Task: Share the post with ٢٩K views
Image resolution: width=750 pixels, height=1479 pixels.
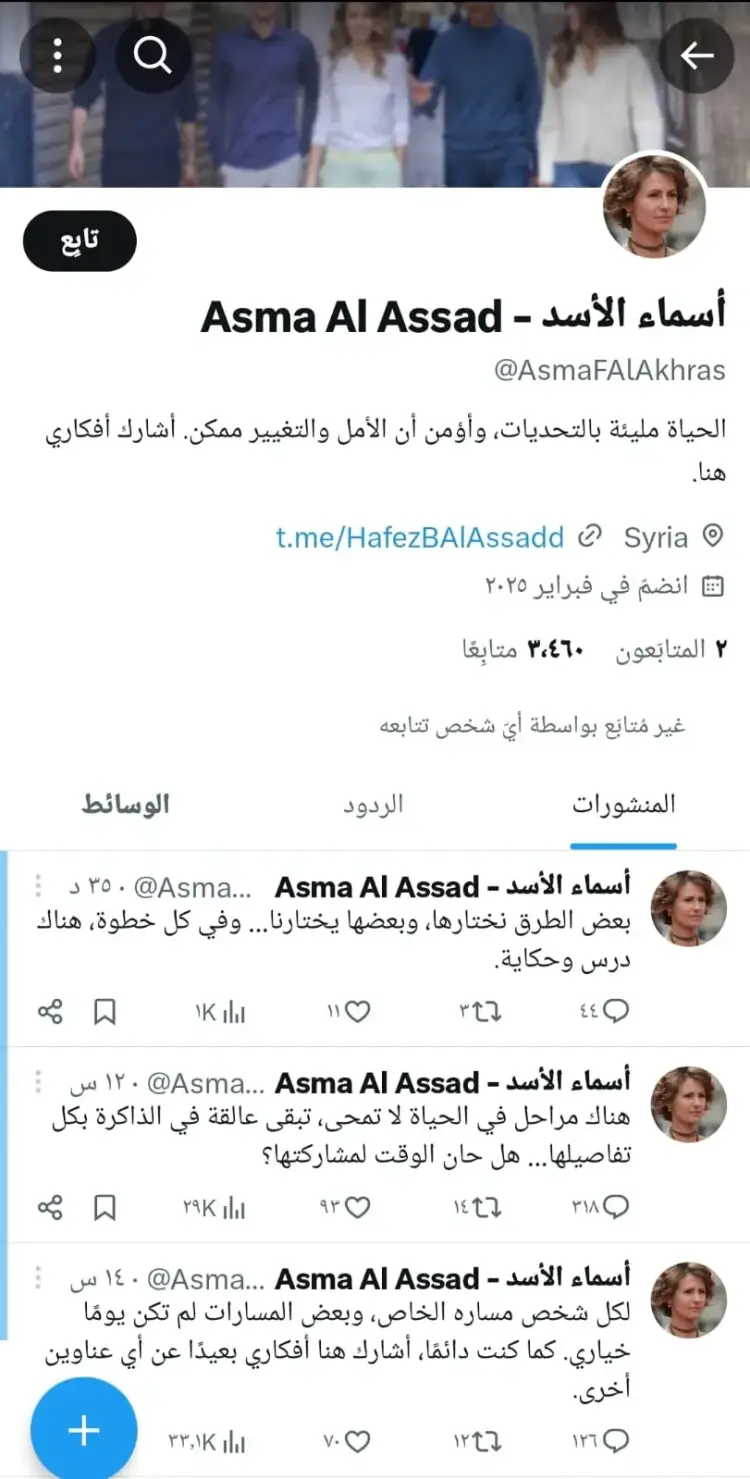Action: 50,1208
